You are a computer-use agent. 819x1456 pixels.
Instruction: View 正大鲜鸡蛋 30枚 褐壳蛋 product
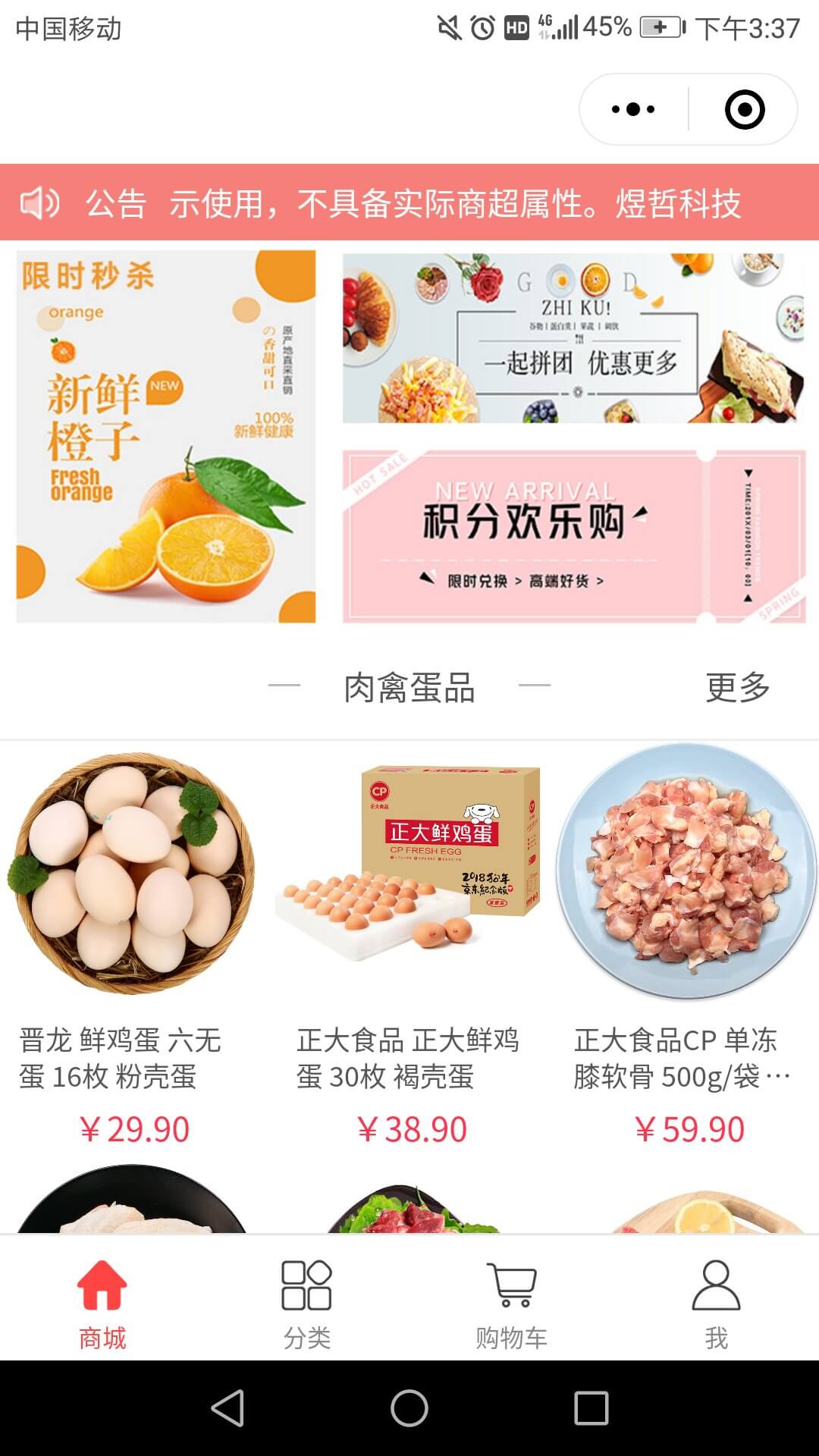409,872
